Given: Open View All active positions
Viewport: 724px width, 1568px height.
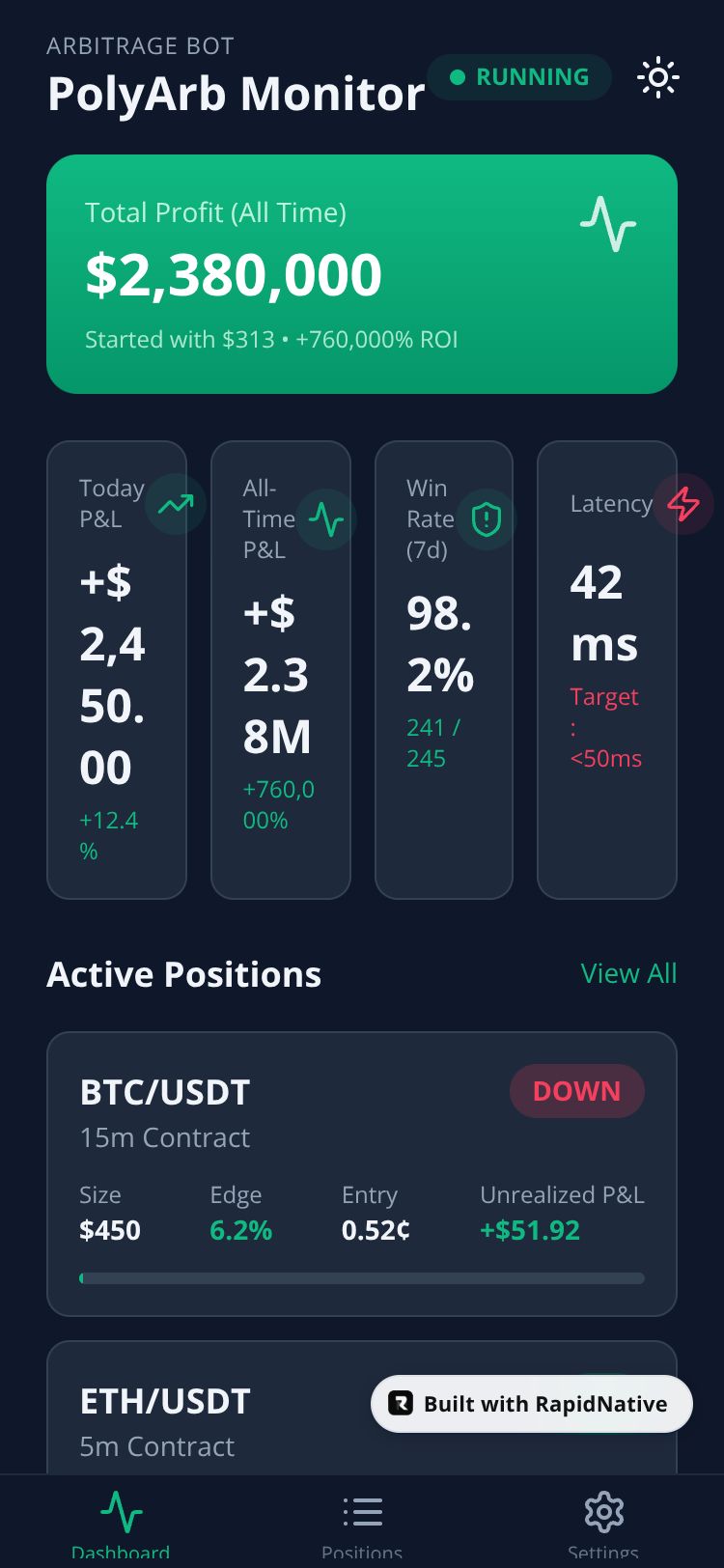Looking at the screenshot, I should 628,973.
